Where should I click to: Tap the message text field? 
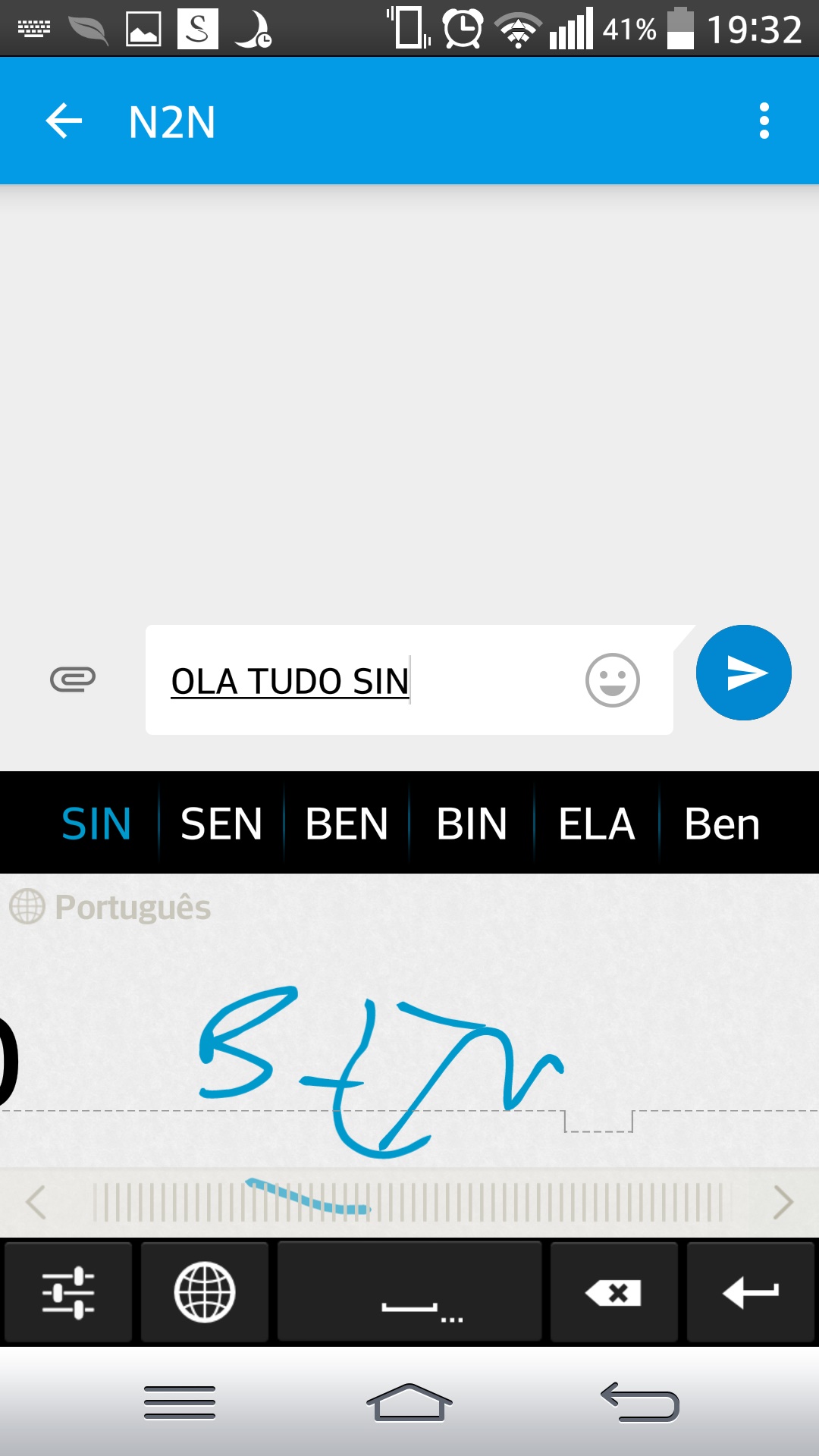366,680
